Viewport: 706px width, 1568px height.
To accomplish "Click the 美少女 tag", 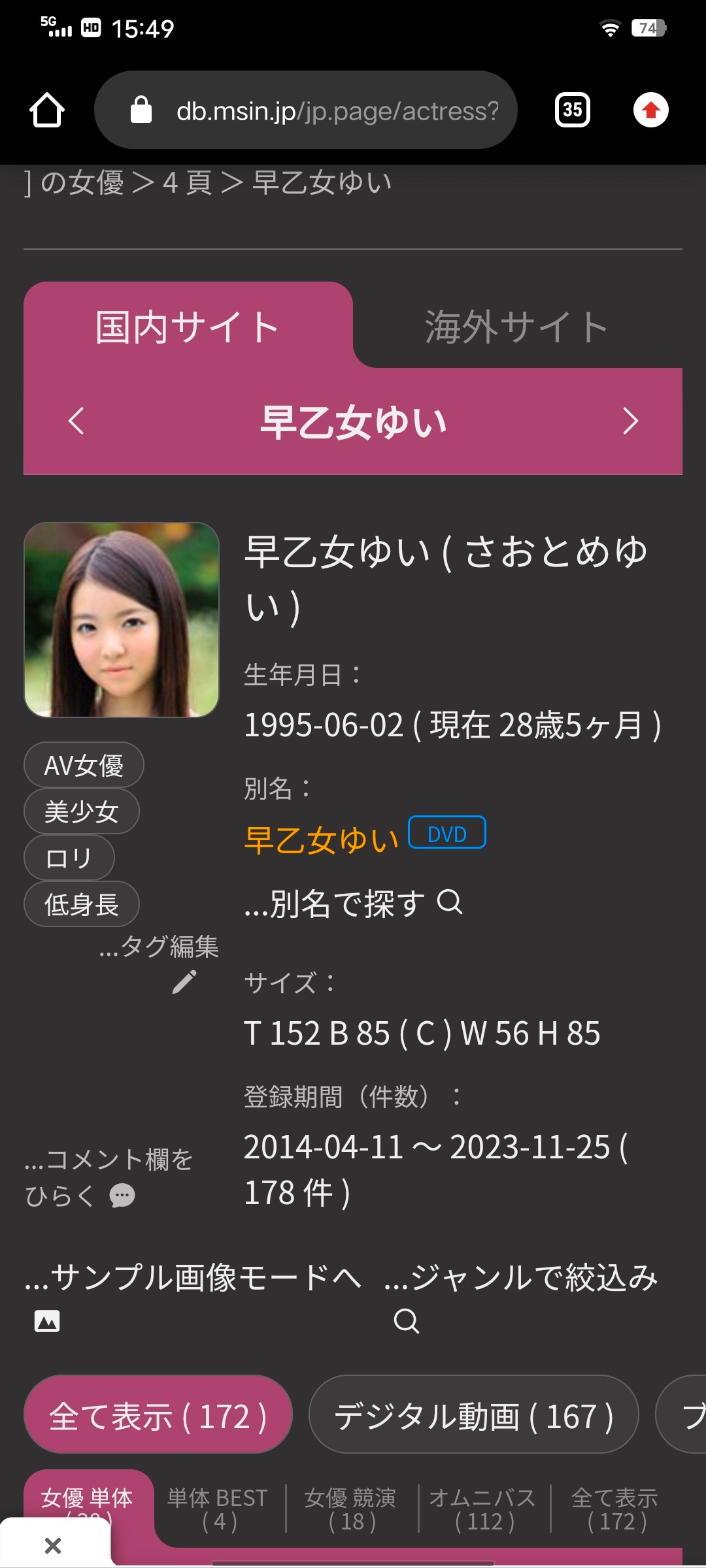I will pyautogui.click(x=81, y=811).
